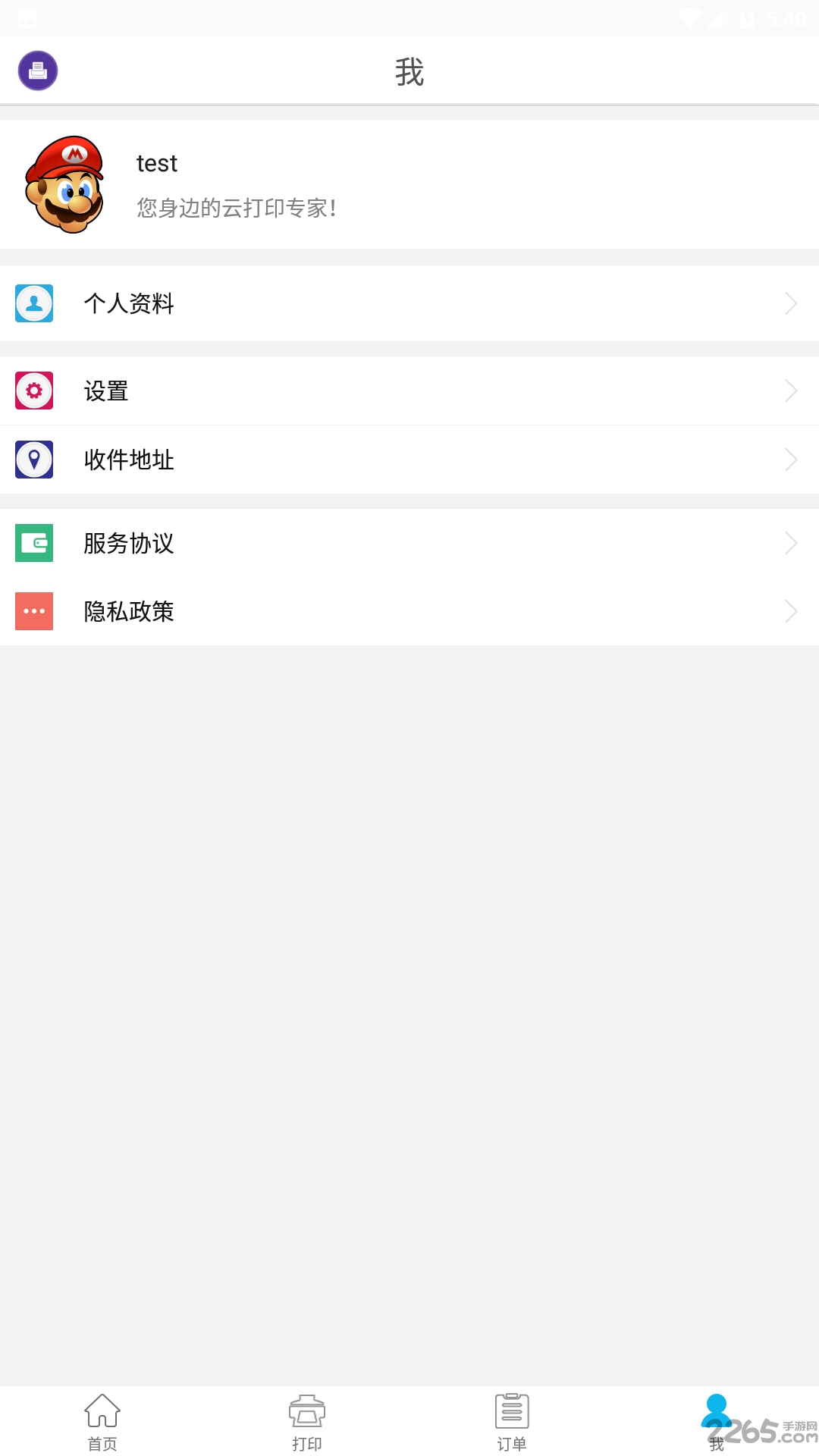Viewport: 819px width, 1456px height.
Task: View 服务协议 service agreement
Action: tap(409, 543)
